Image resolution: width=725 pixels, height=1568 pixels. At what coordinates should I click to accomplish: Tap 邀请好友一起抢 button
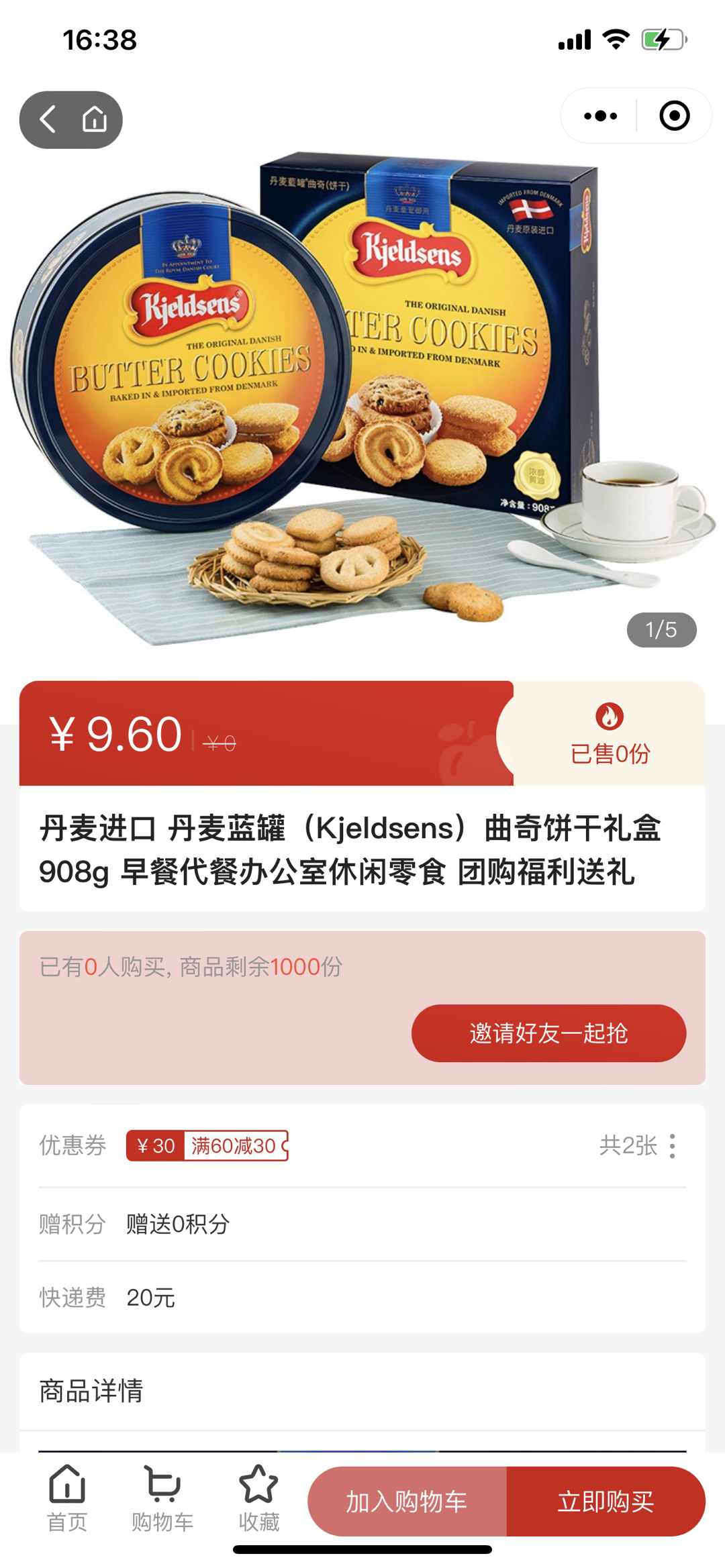(548, 1033)
